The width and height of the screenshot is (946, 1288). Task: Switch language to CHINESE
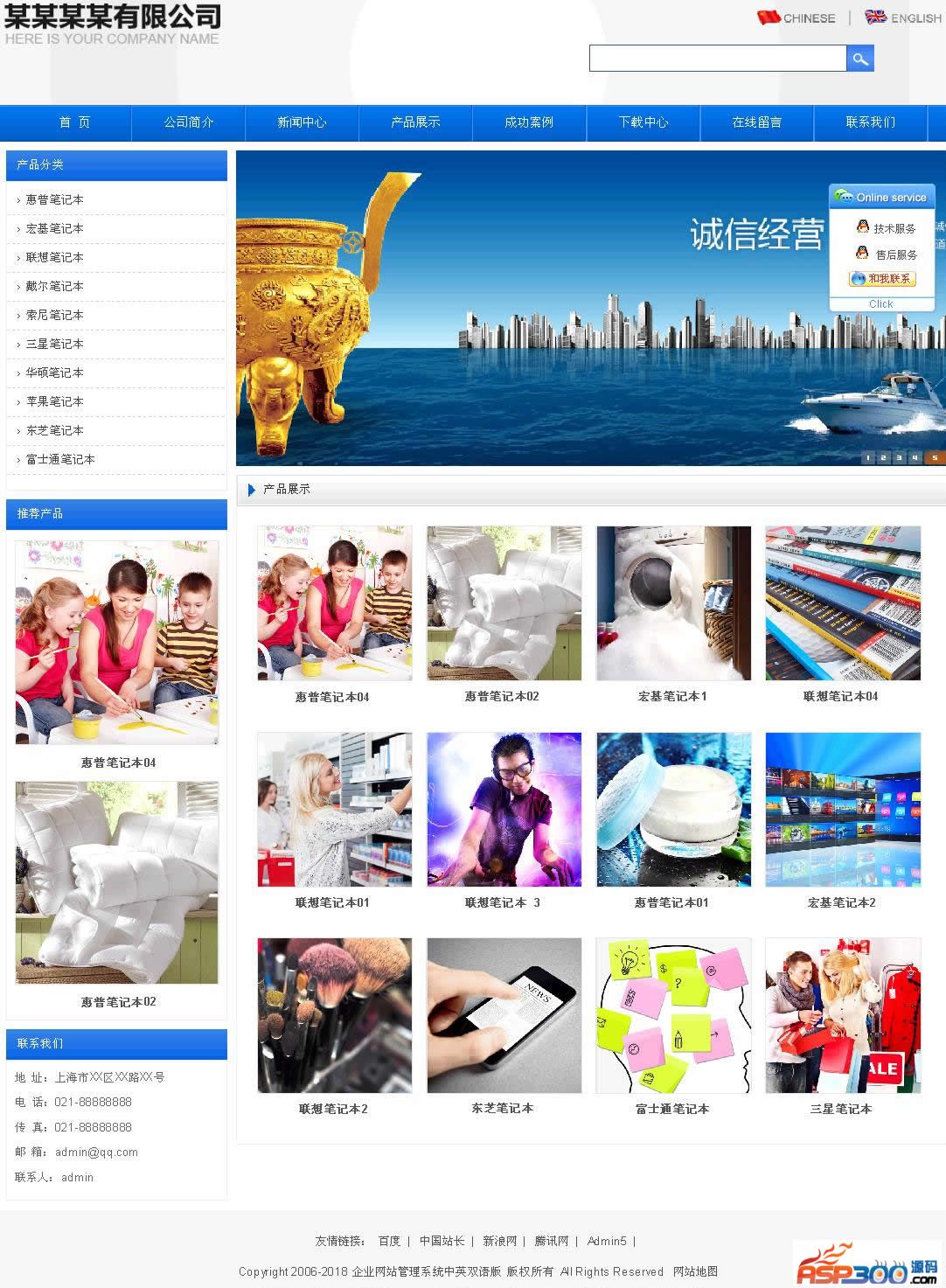point(796,17)
